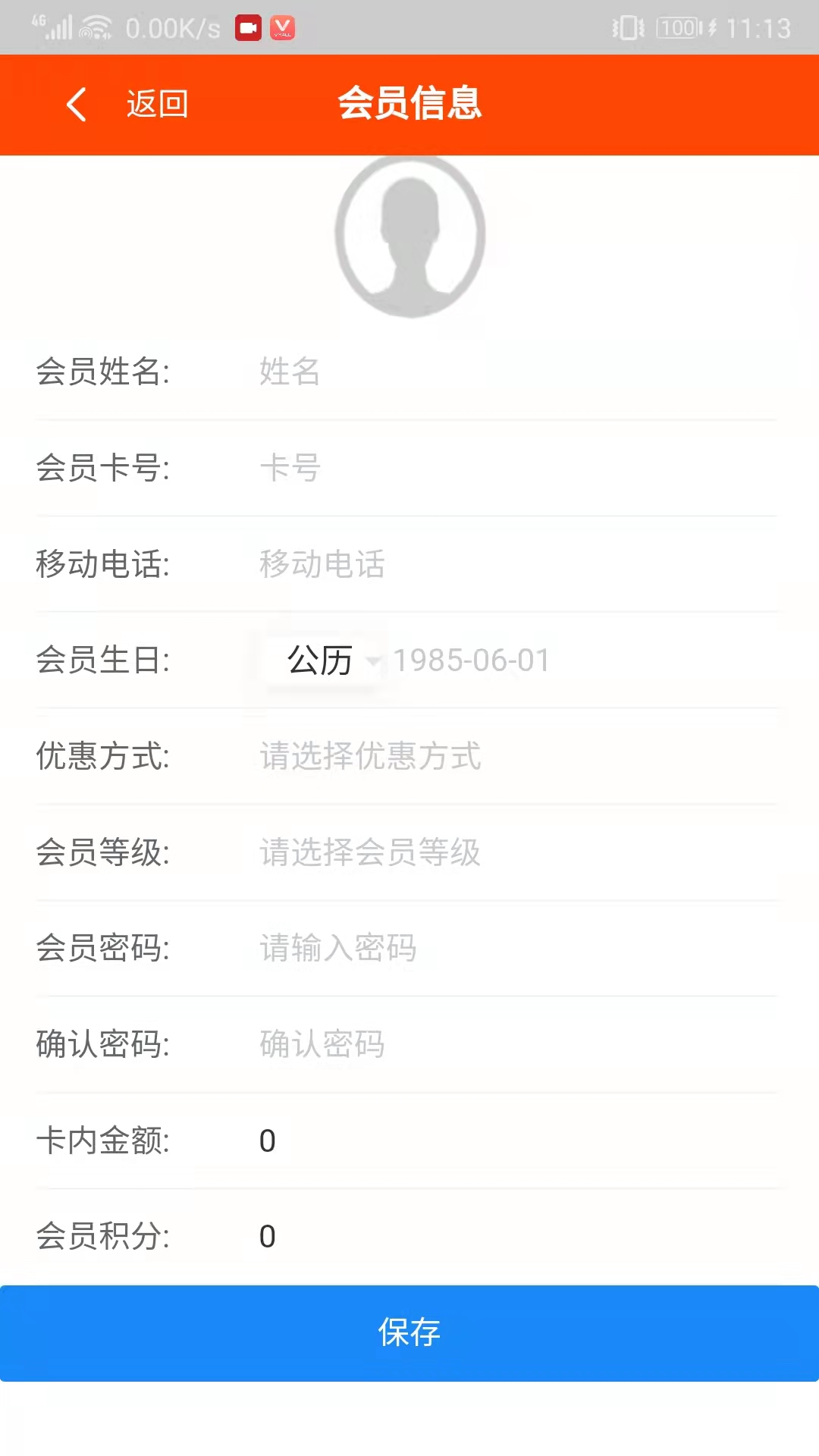Tap the 保存 save button
The image size is (819, 1456).
409,1332
